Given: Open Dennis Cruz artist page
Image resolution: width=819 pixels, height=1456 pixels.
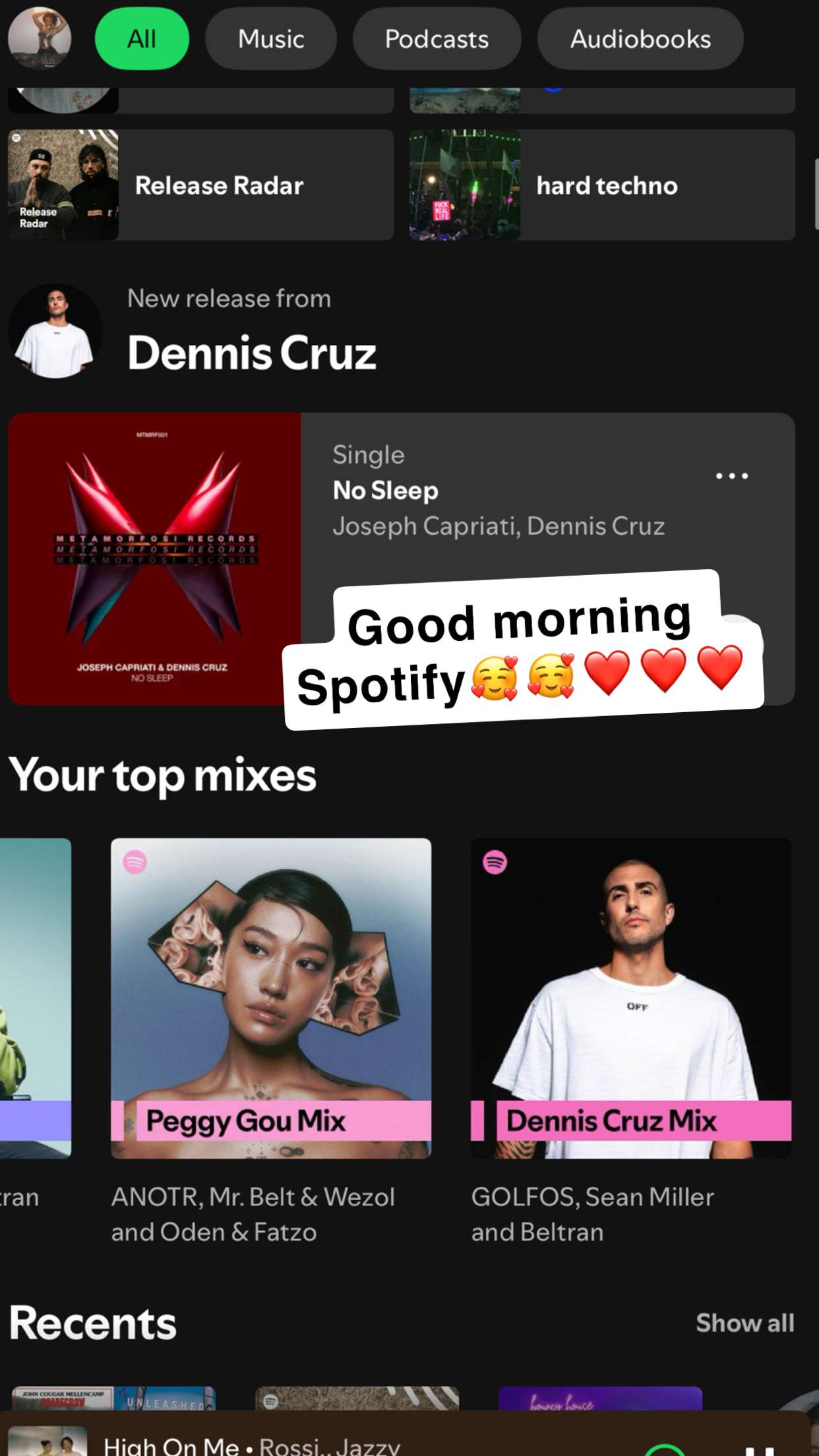Looking at the screenshot, I should [251, 352].
